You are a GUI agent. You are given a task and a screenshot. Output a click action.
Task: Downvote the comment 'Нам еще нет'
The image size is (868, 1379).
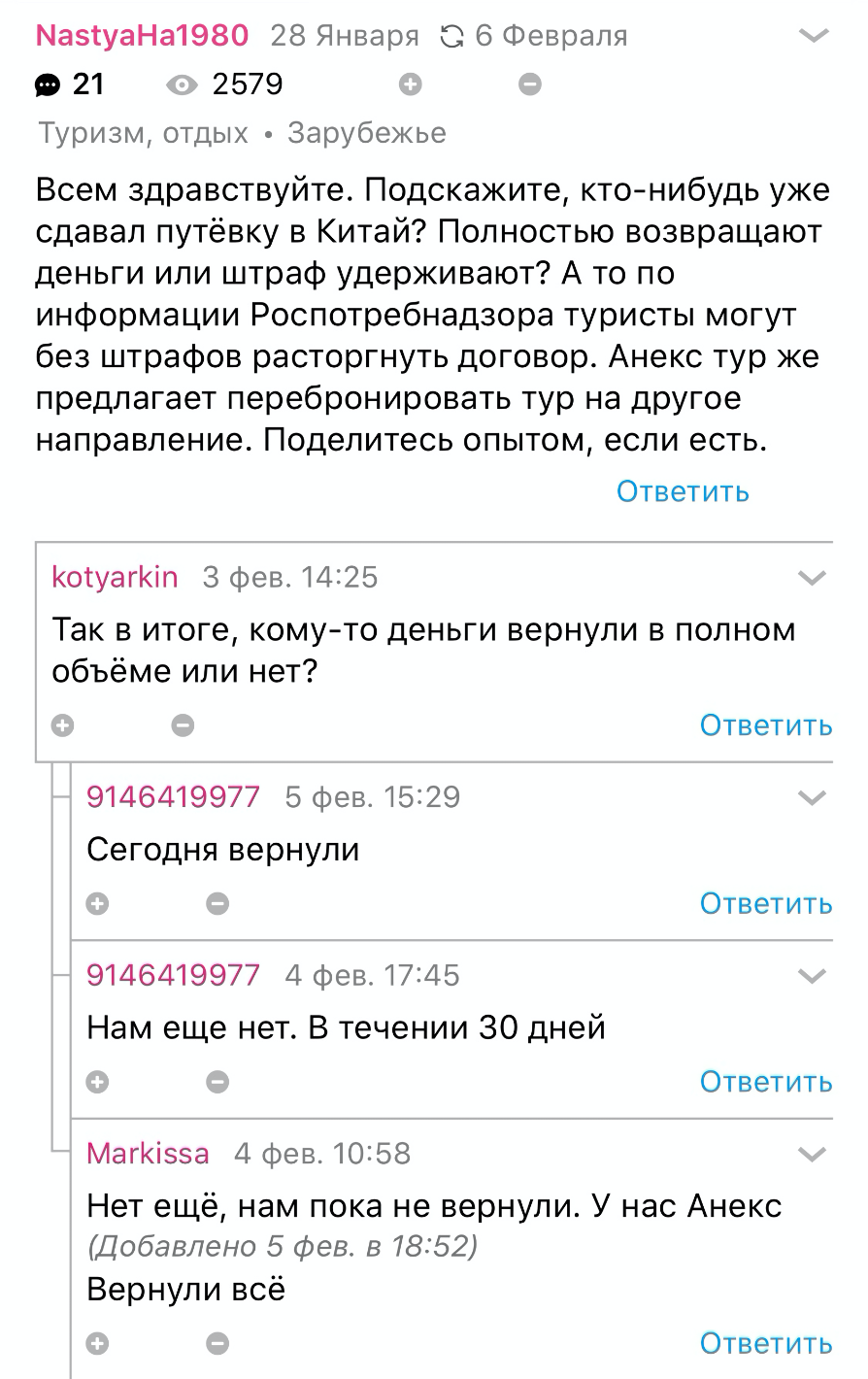coord(217,1082)
